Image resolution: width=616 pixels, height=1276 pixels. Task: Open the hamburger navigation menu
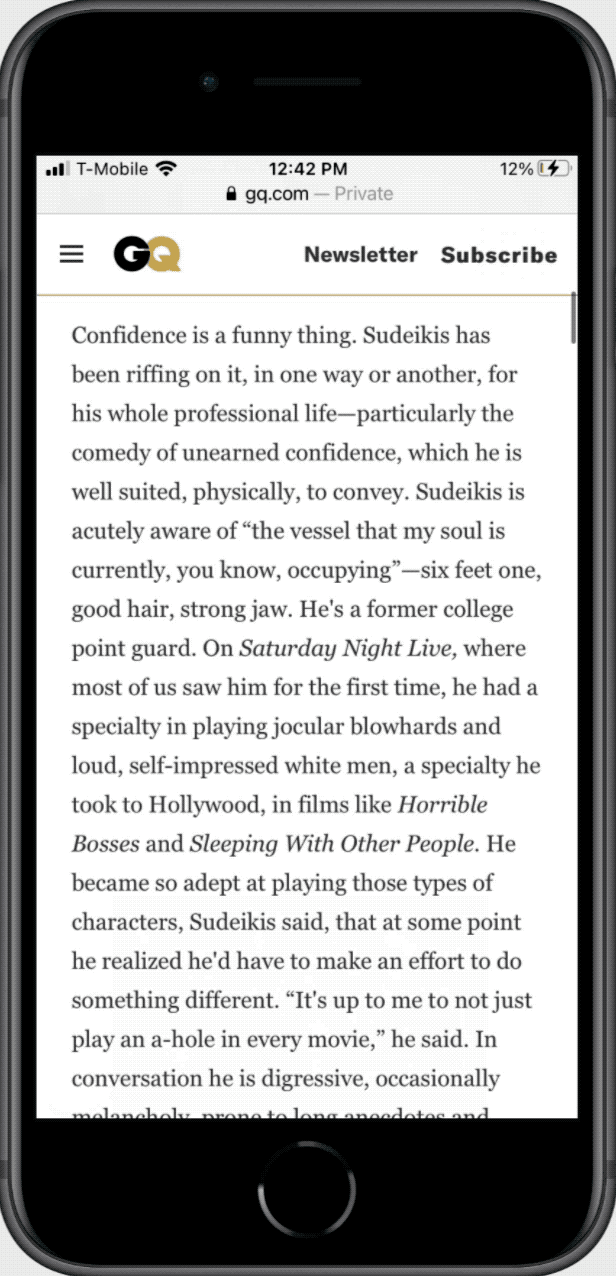pos(72,254)
